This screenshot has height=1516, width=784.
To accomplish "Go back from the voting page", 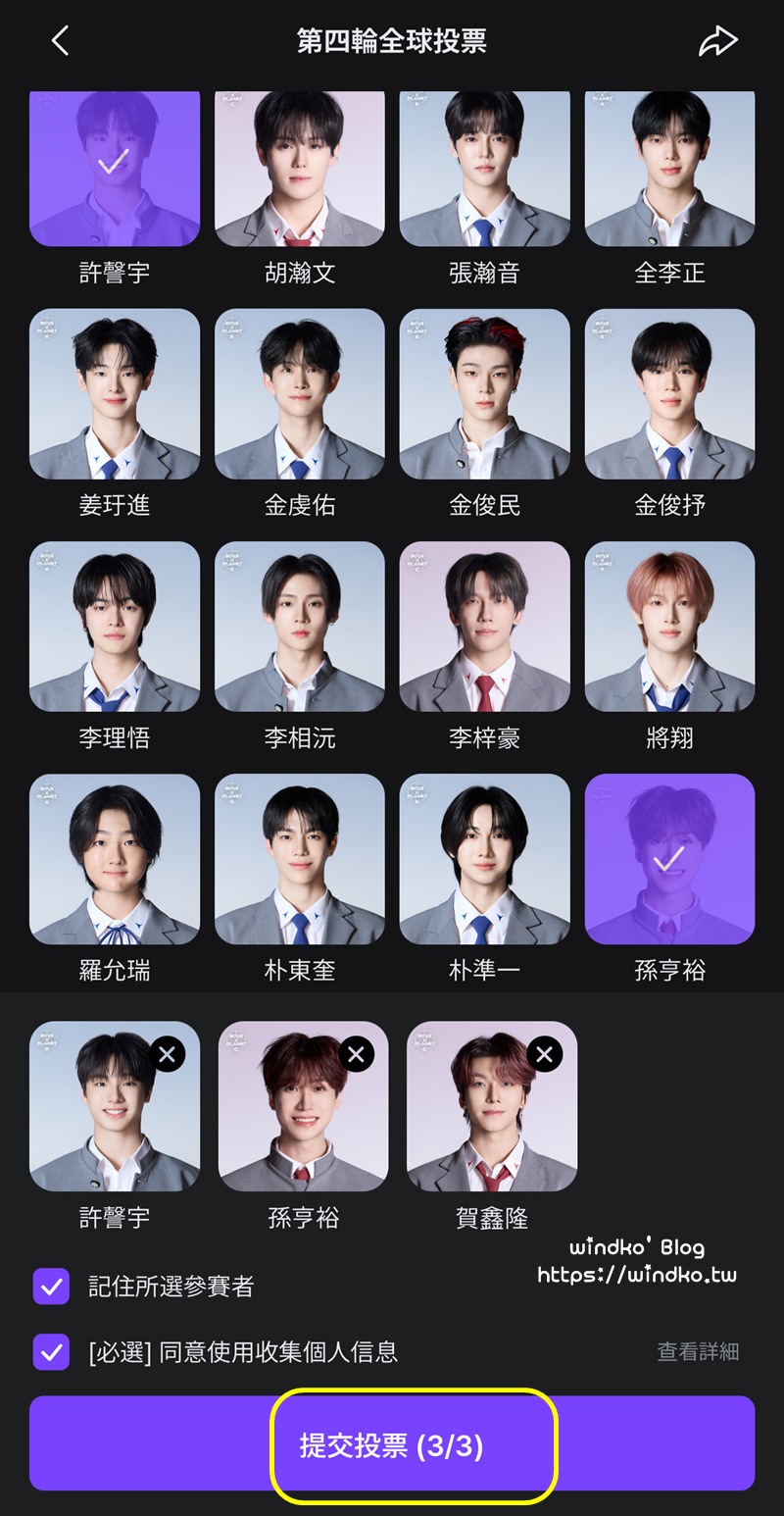I will pyautogui.click(x=61, y=41).
